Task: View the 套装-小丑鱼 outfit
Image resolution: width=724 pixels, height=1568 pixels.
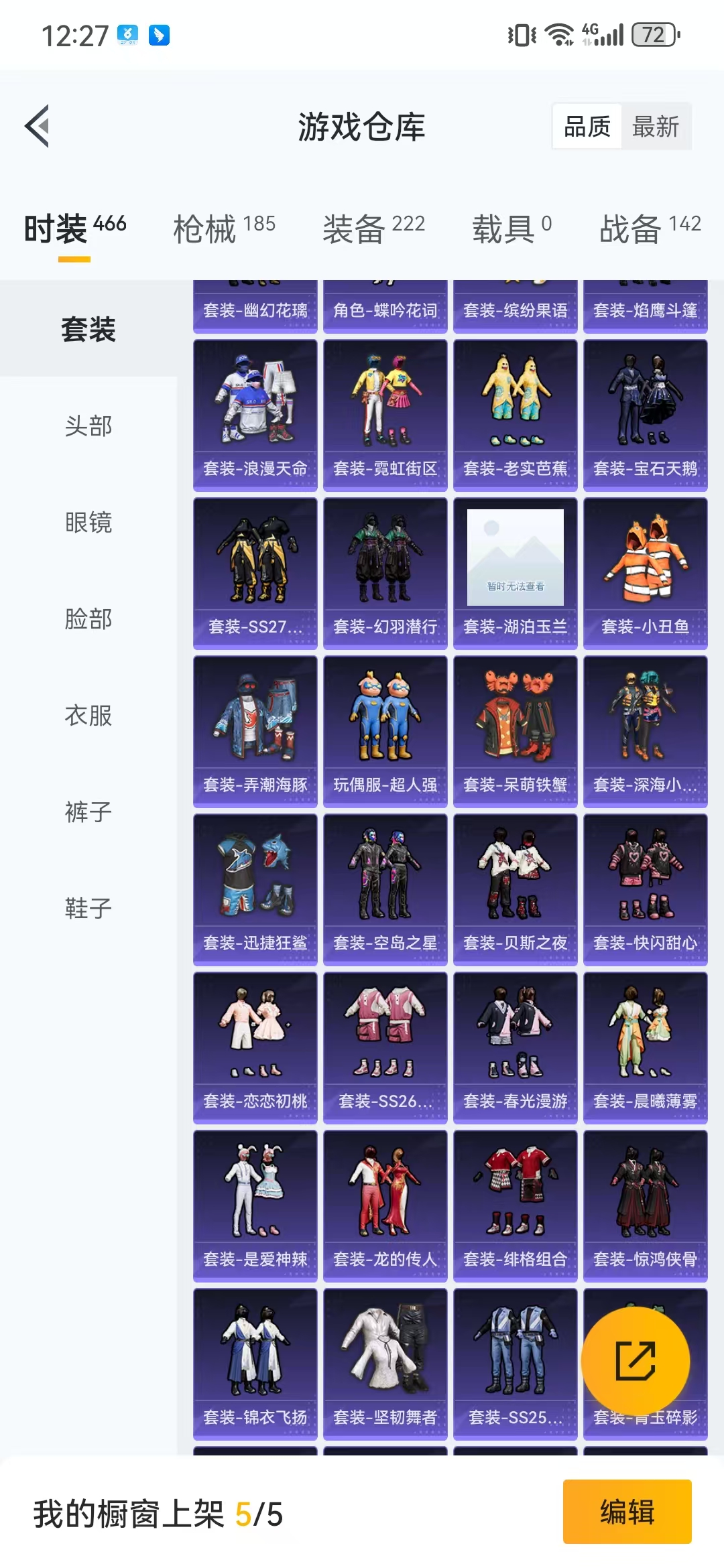Action: 646,574
